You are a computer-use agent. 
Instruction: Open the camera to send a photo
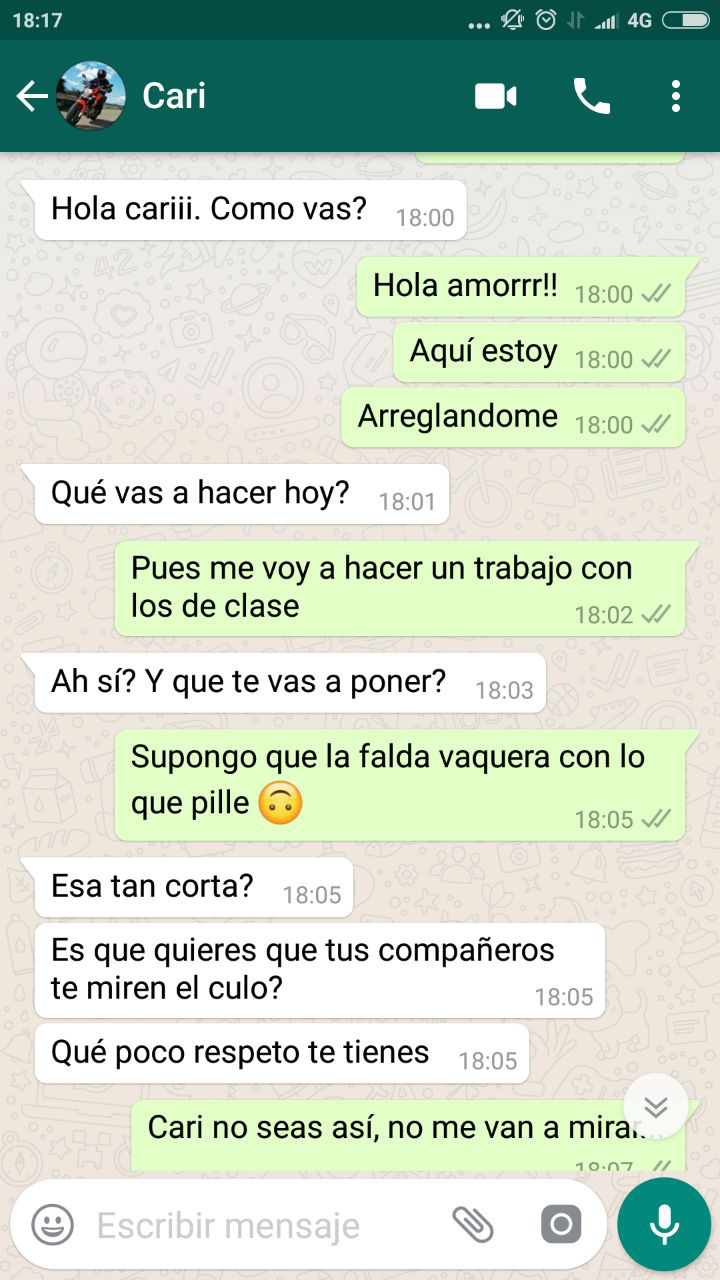click(561, 1224)
